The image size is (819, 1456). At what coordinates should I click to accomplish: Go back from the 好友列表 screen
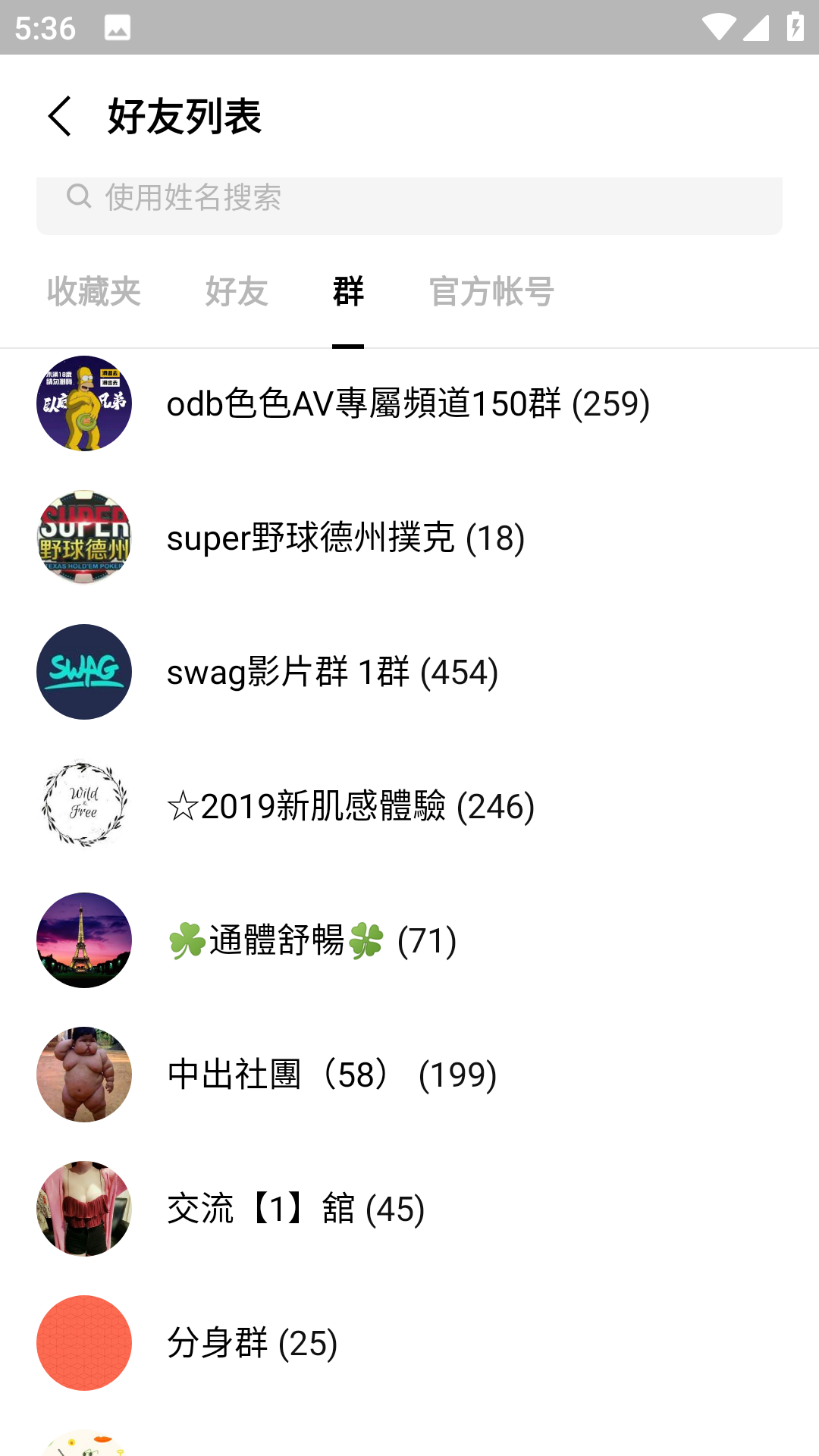pos(60,116)
